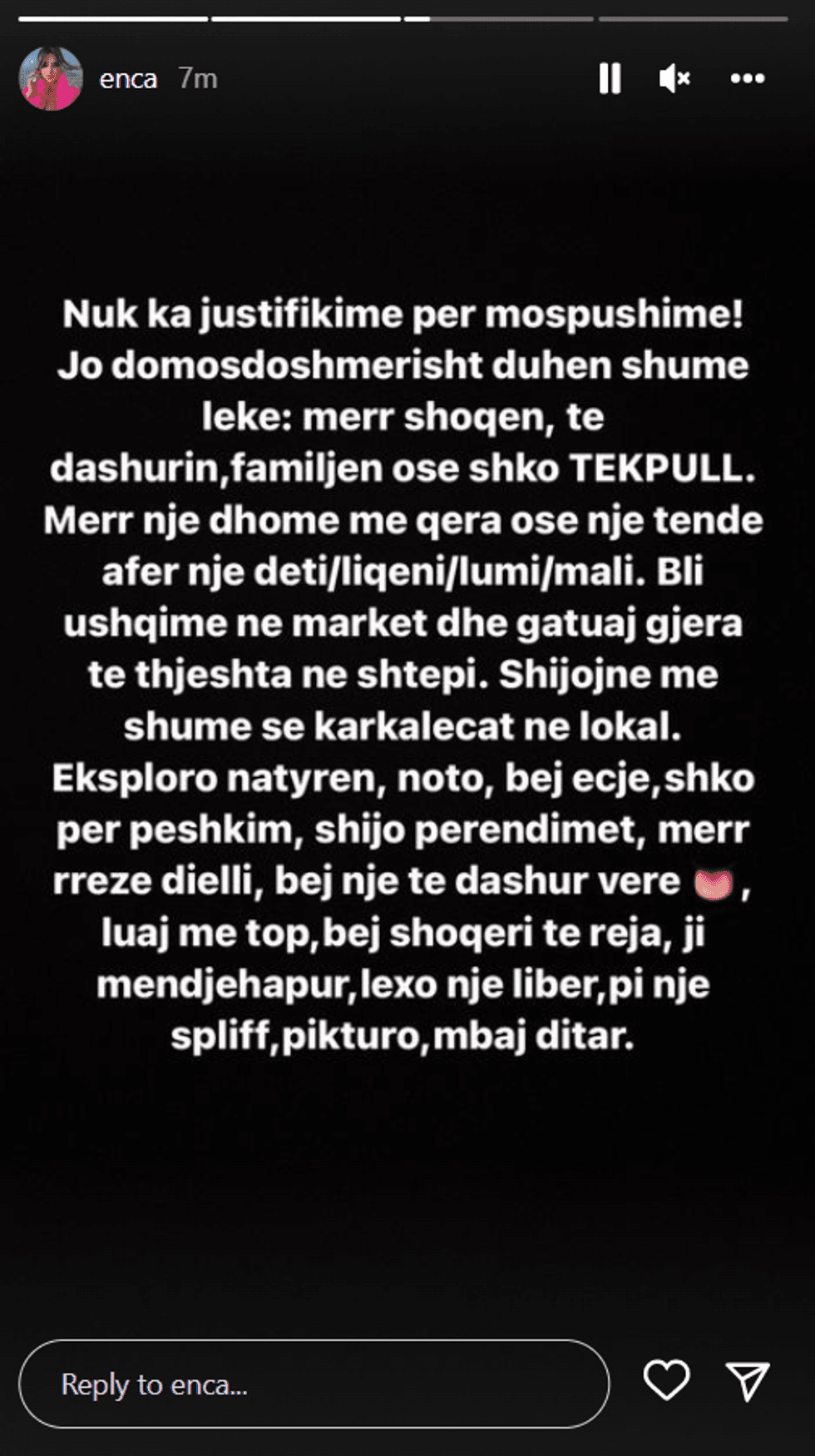Tap the Reply to enca field

pyautogui.click(x=314, y=1385)
